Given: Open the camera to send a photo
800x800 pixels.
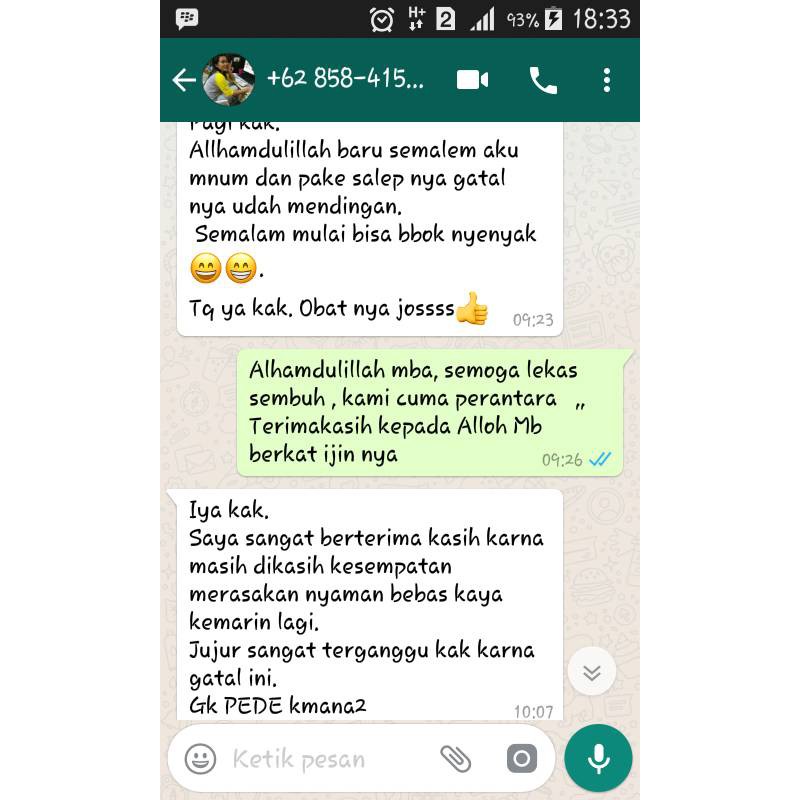Looking at the screenshot, I should [x=521, y=759].
